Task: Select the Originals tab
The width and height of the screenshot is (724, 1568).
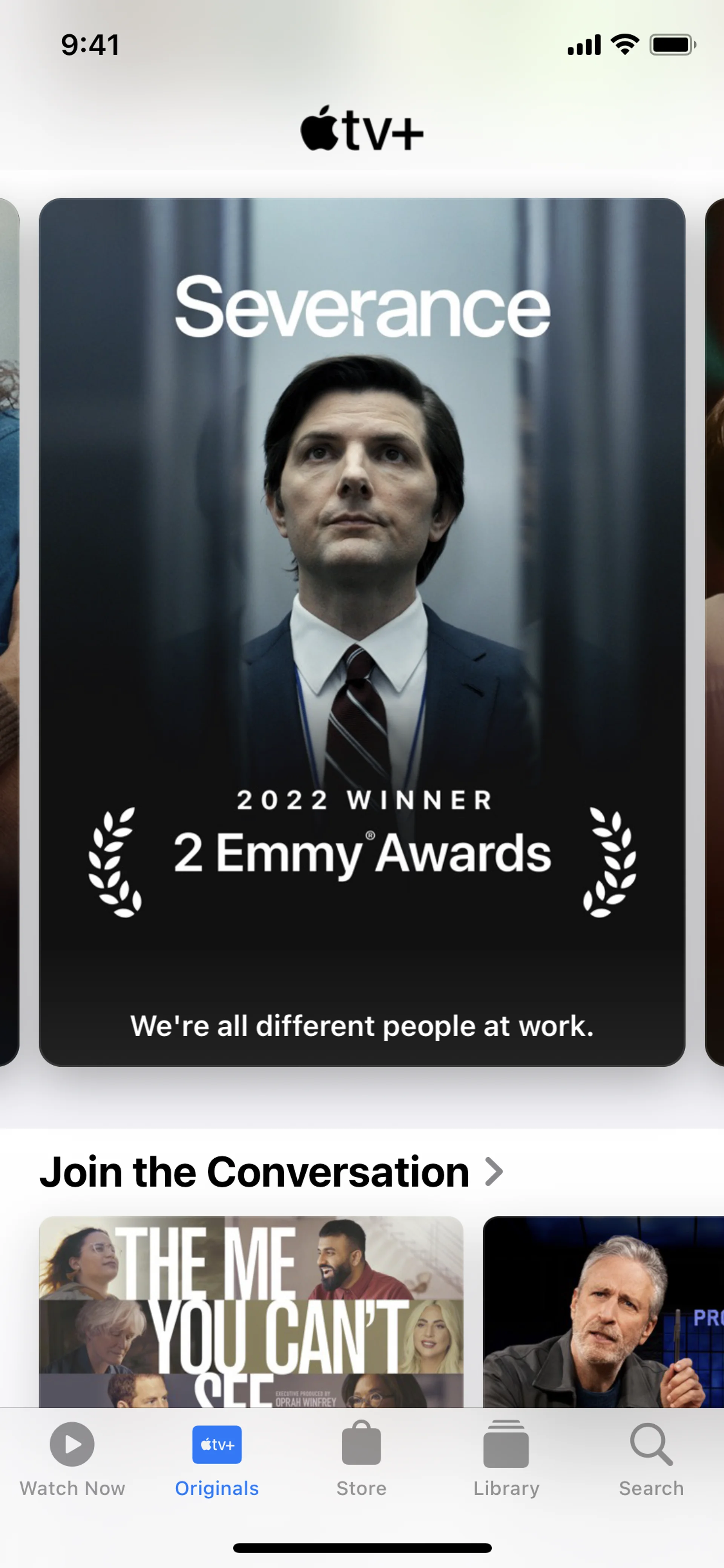Action: (x=216, y=1459)
